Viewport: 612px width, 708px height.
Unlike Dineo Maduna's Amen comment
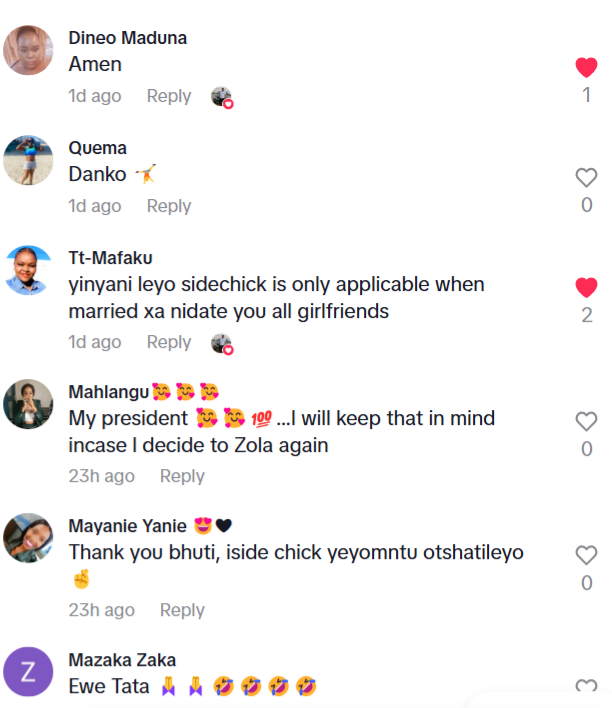[x=586, y=68]
